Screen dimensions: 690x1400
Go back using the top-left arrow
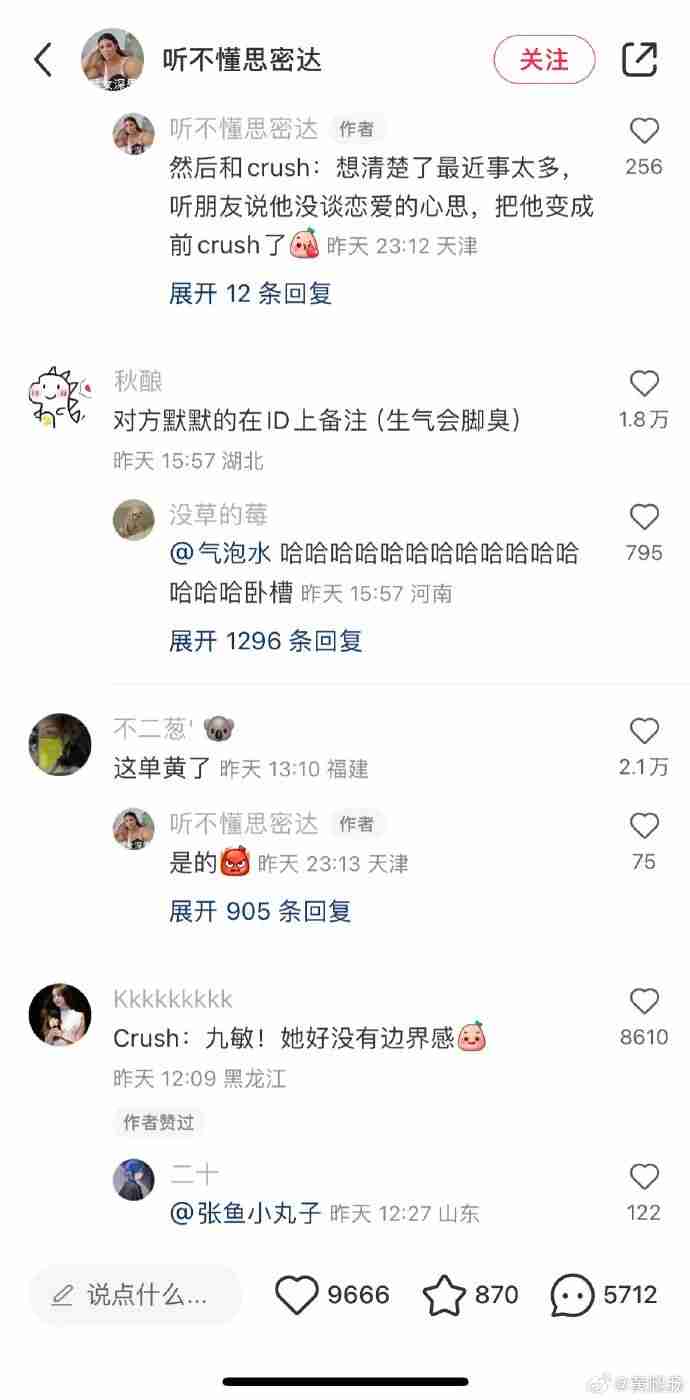click(42, 60)
